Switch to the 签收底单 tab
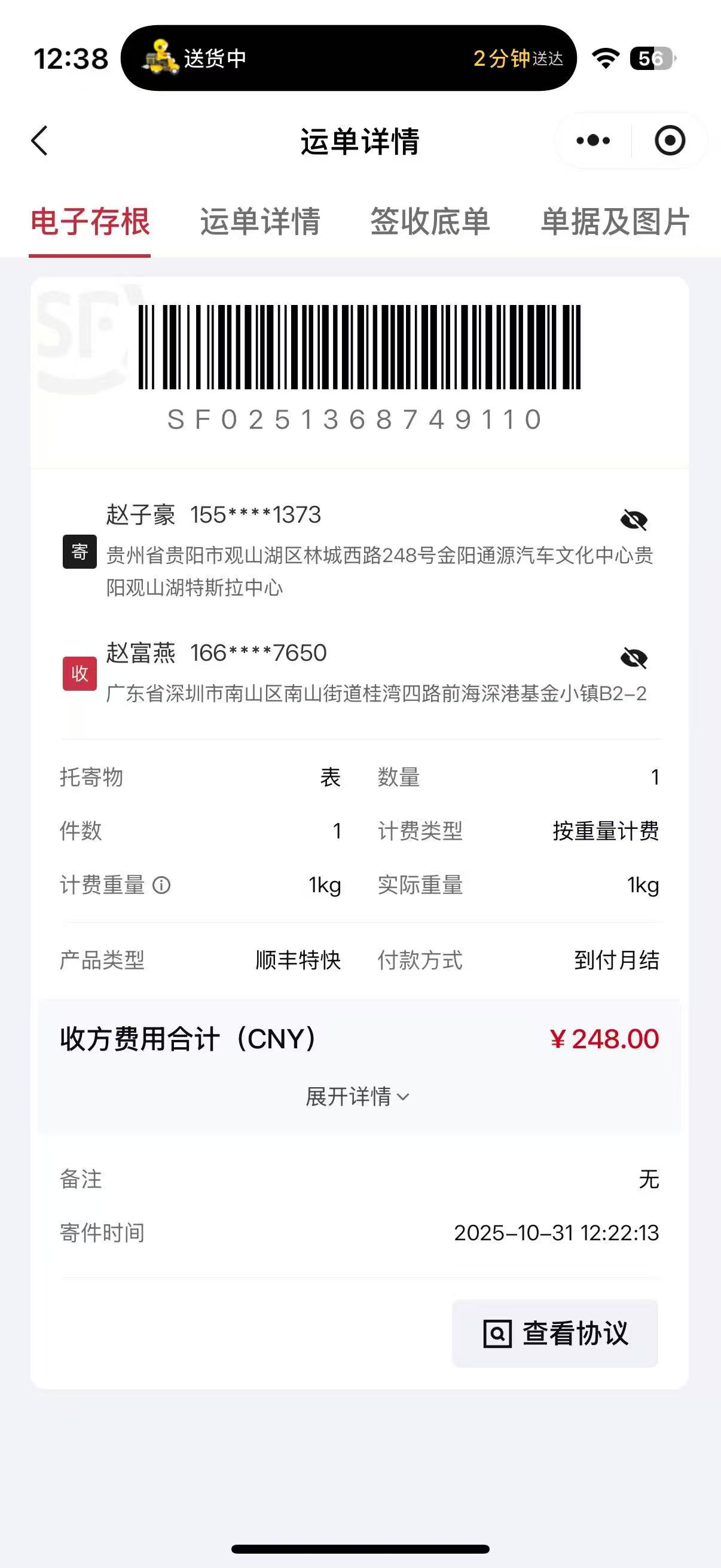Viewport: 721px width, 1568px height. pos(430,221)
